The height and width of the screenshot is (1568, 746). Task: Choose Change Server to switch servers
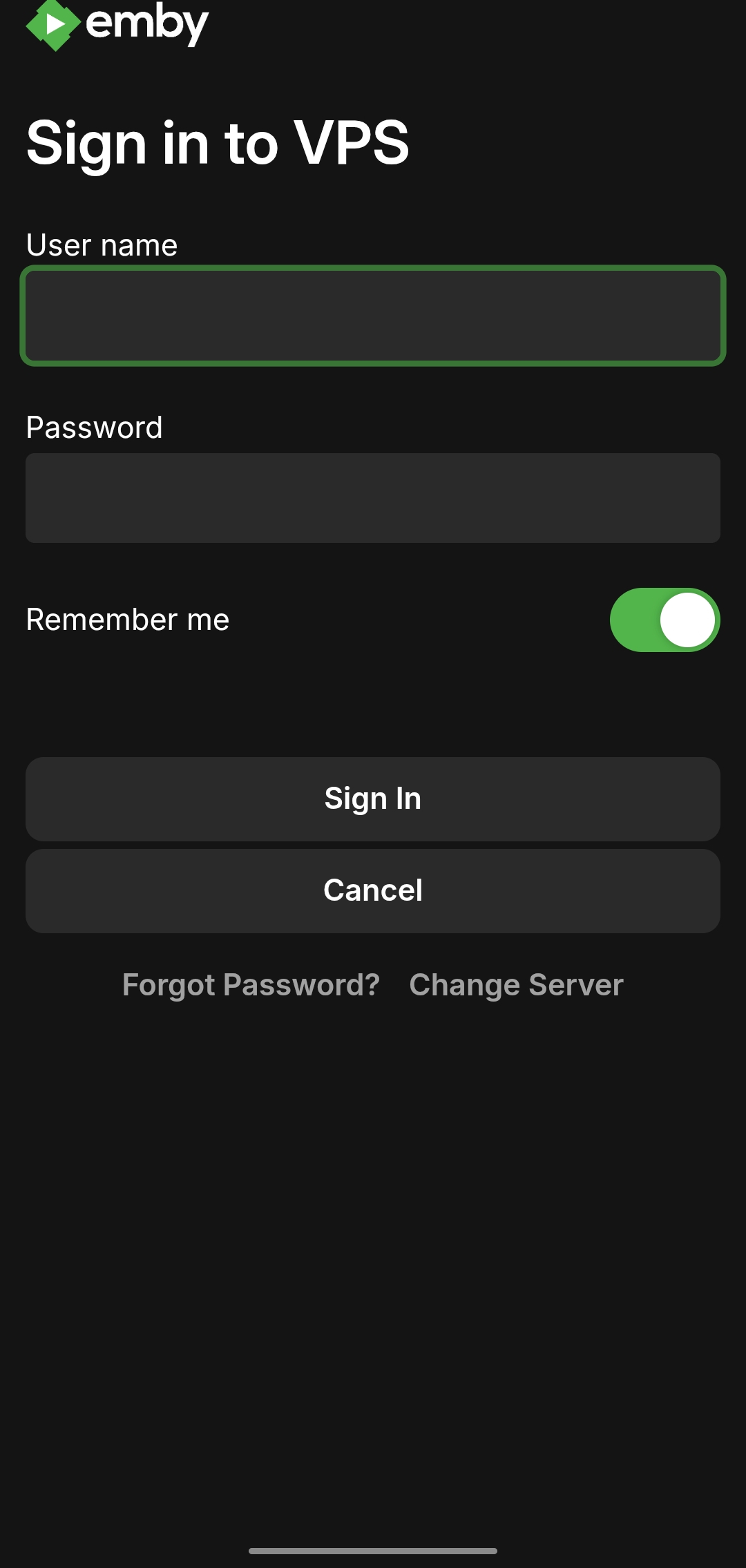[517, 984]
